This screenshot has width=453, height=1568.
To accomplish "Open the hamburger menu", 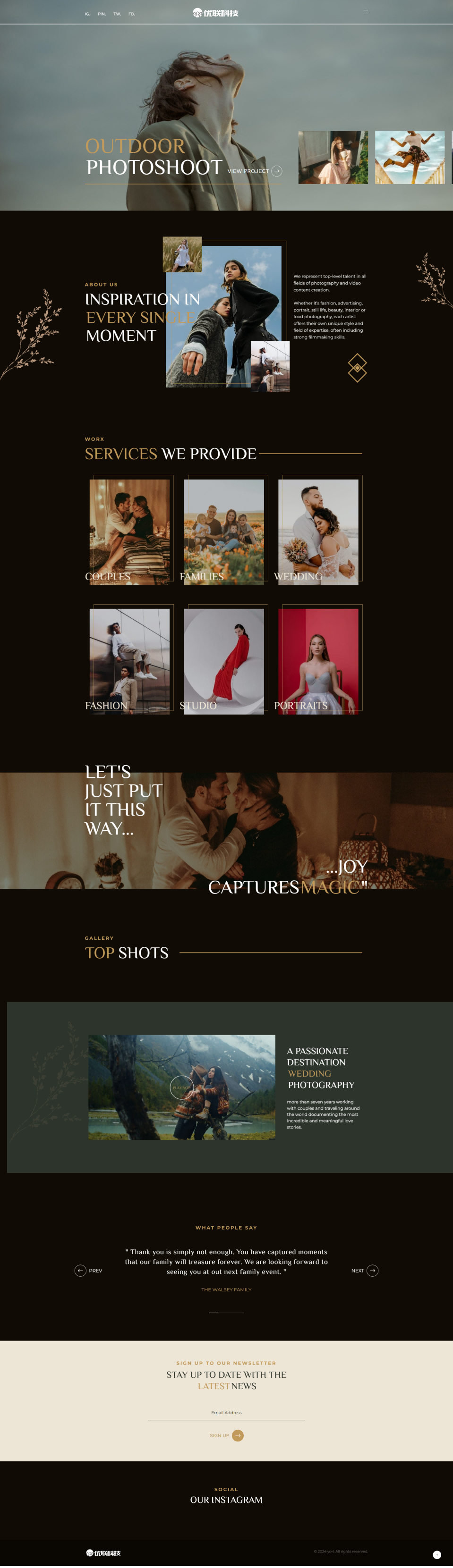I will [x=365, y=12].
